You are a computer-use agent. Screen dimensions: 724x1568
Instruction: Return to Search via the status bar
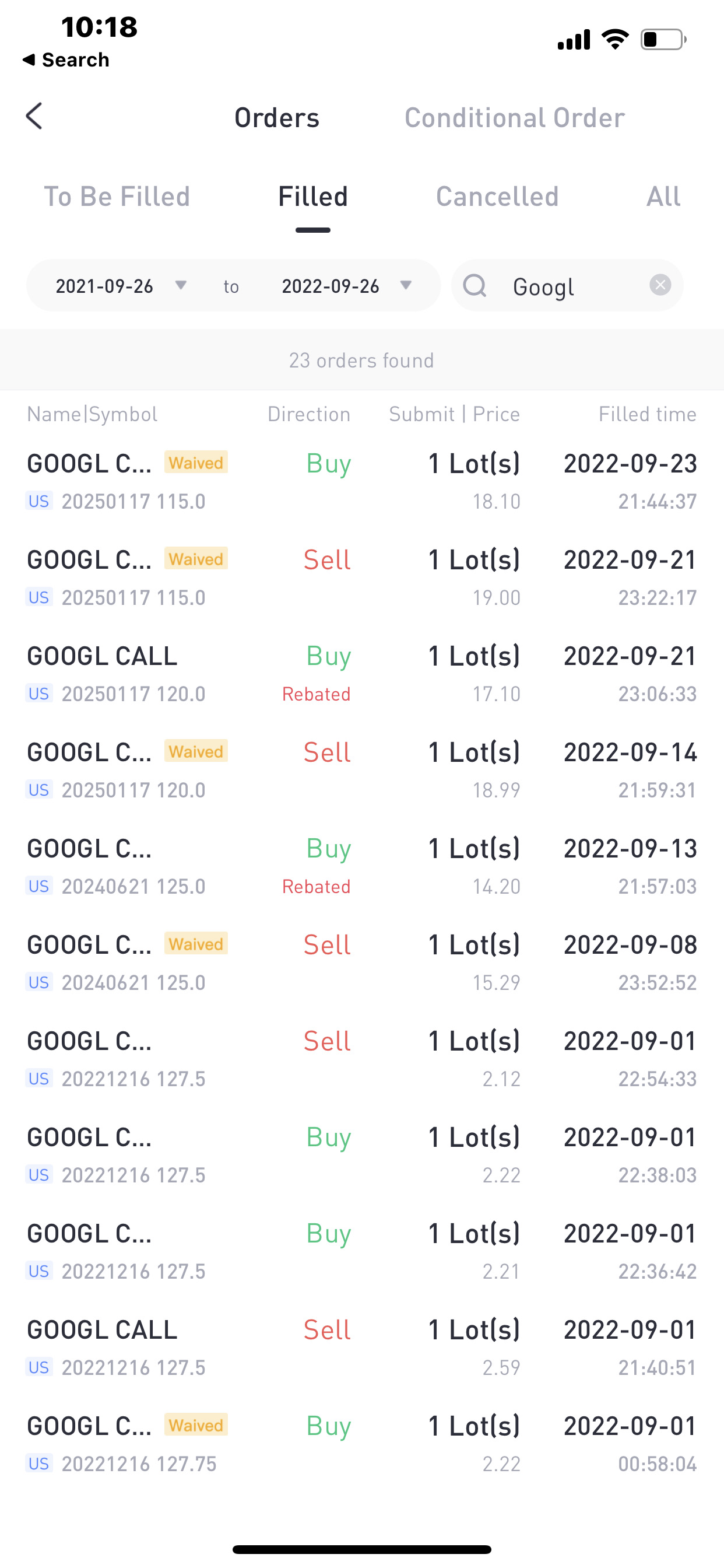(x=66, y=60)
